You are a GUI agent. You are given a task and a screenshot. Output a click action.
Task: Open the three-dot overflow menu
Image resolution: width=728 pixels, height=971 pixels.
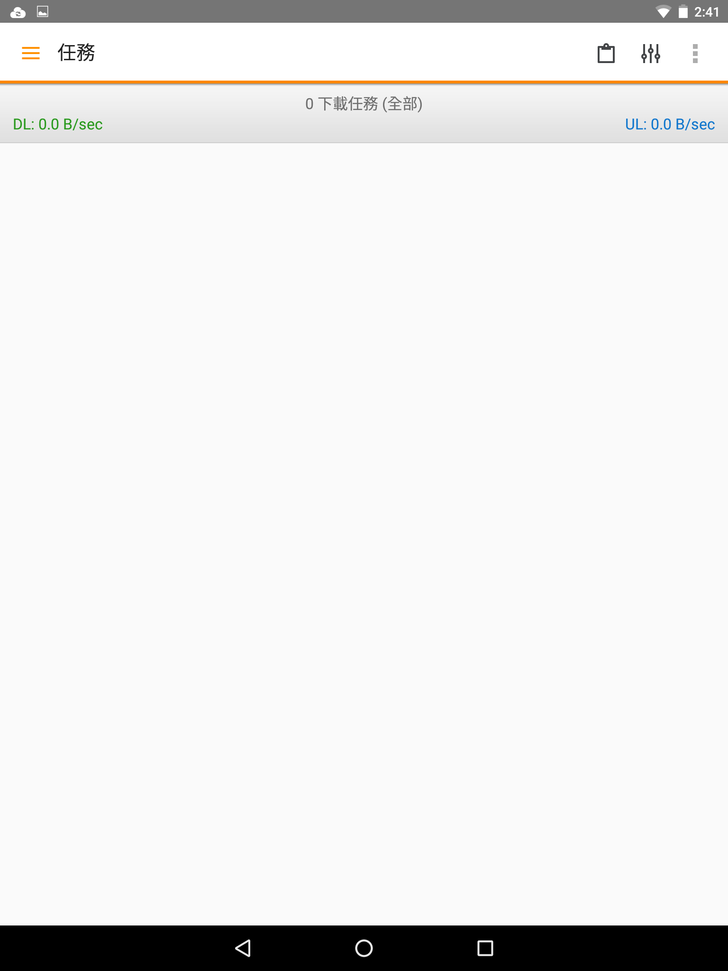(695, 54)
